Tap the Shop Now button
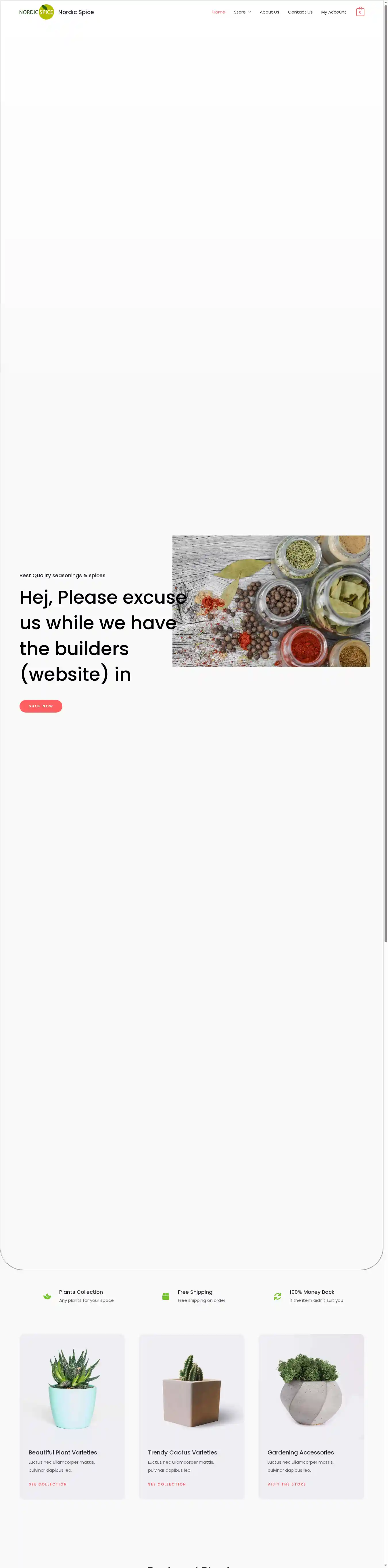The image size is (388, 1568). click(41, 706)
